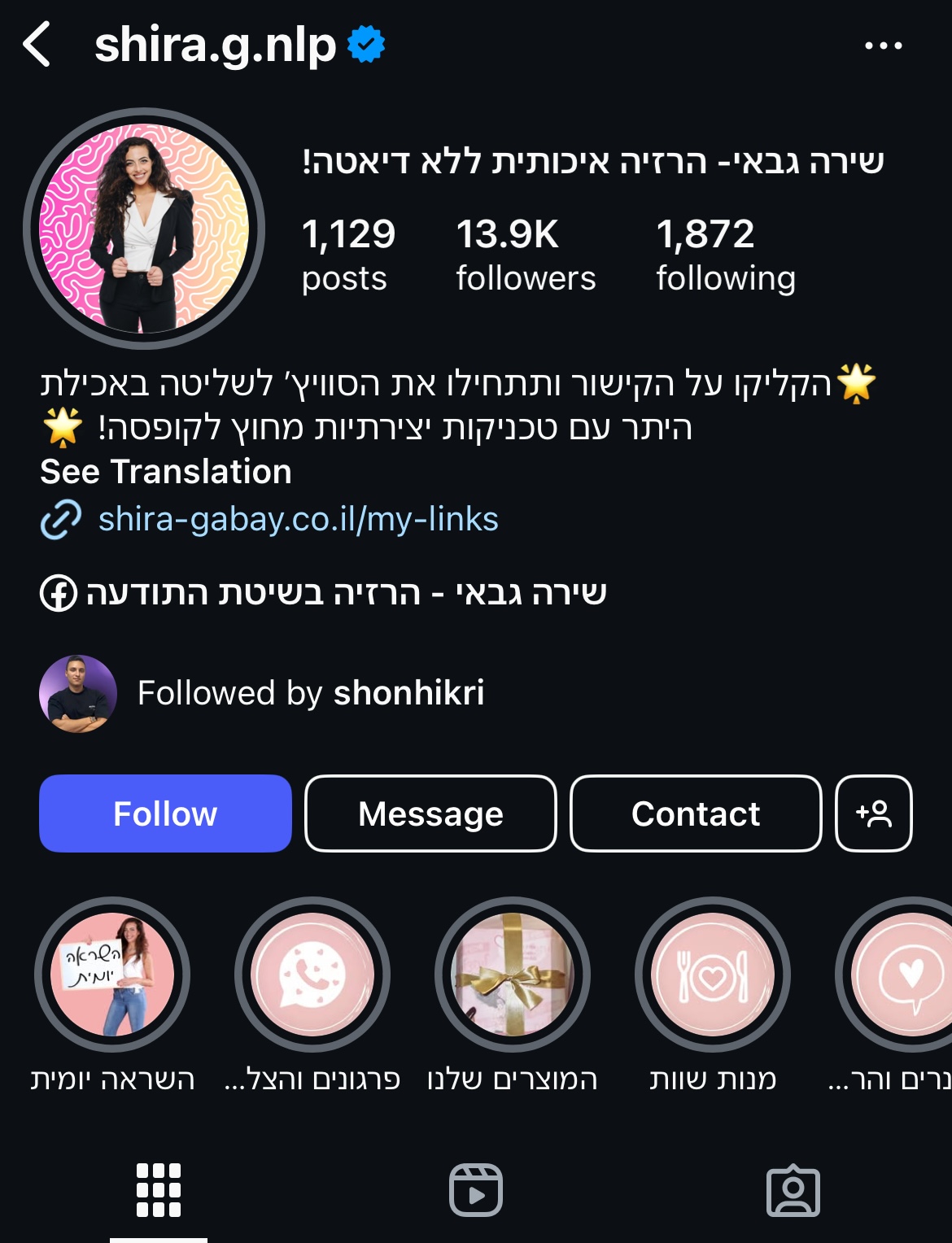Open the Contact options
952x1243 pixels.
click(x=696, y=813)
